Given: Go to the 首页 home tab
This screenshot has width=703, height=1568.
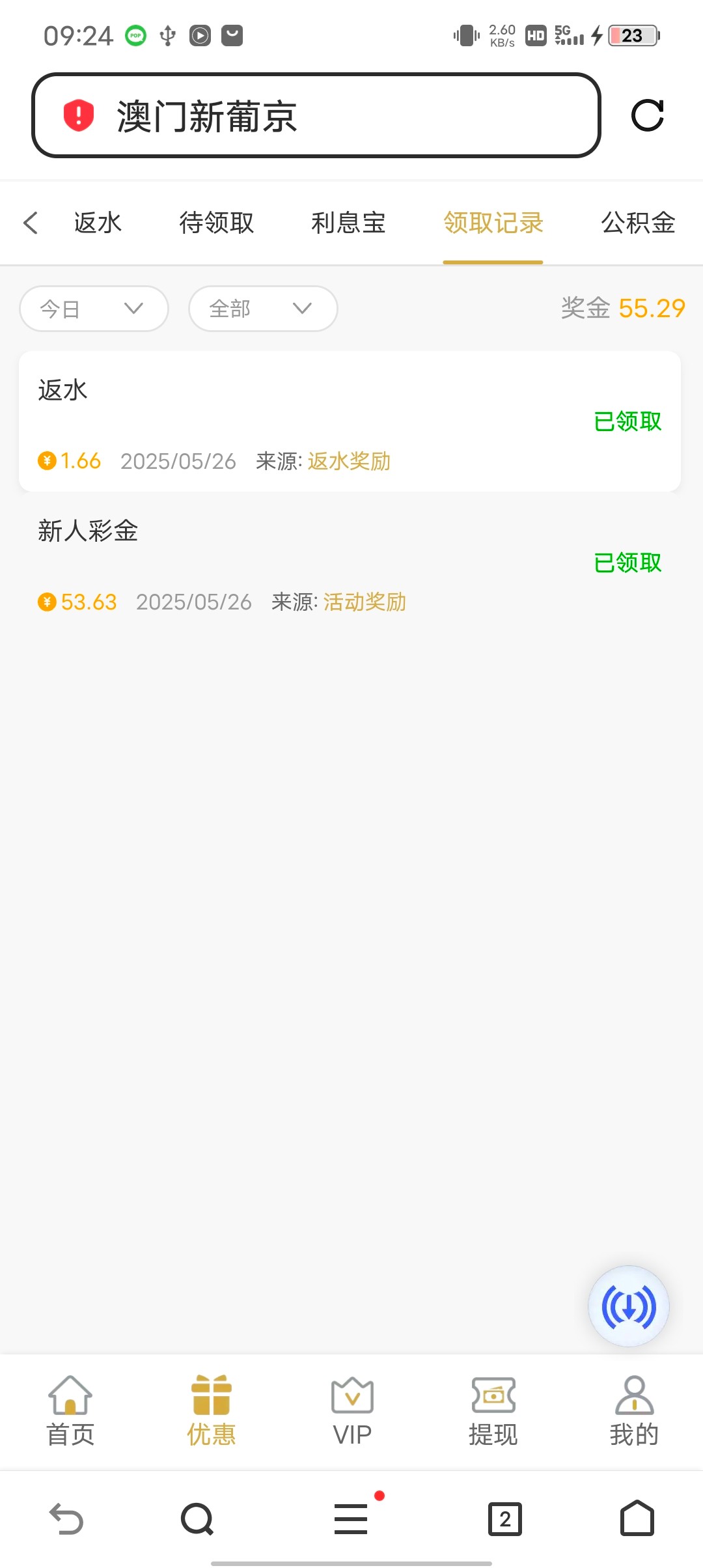Looking at the screenshot, I should point(70,1410).
